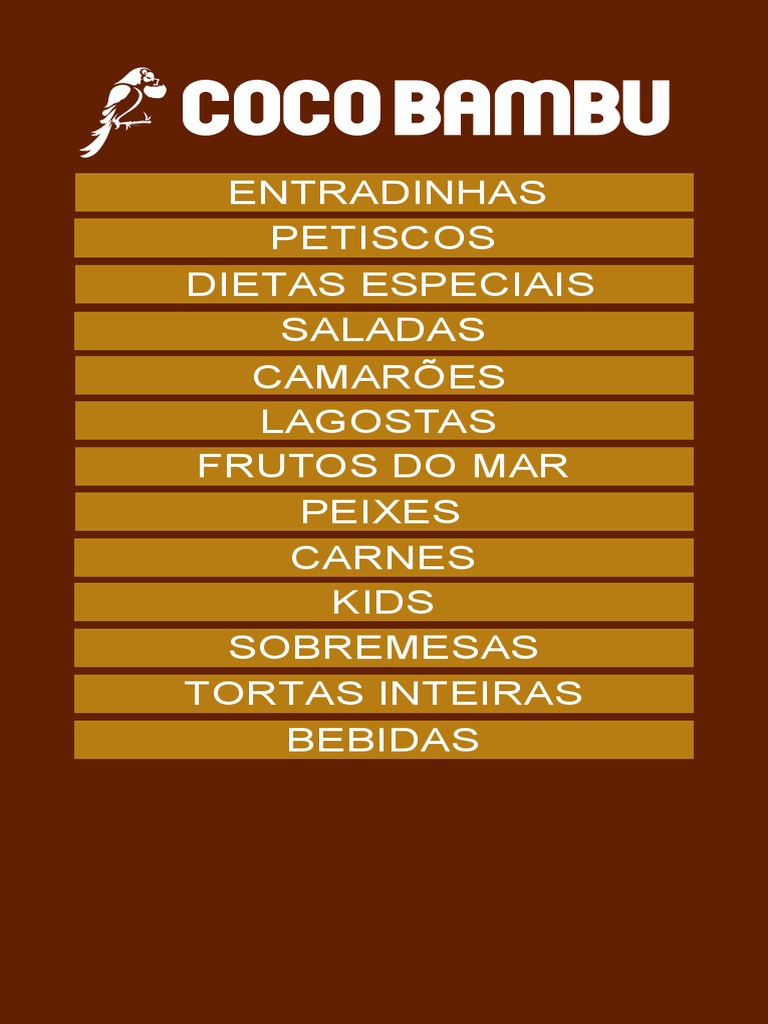Open the Bebidas category
The image size is (768, 1024).
click(384, 740)
